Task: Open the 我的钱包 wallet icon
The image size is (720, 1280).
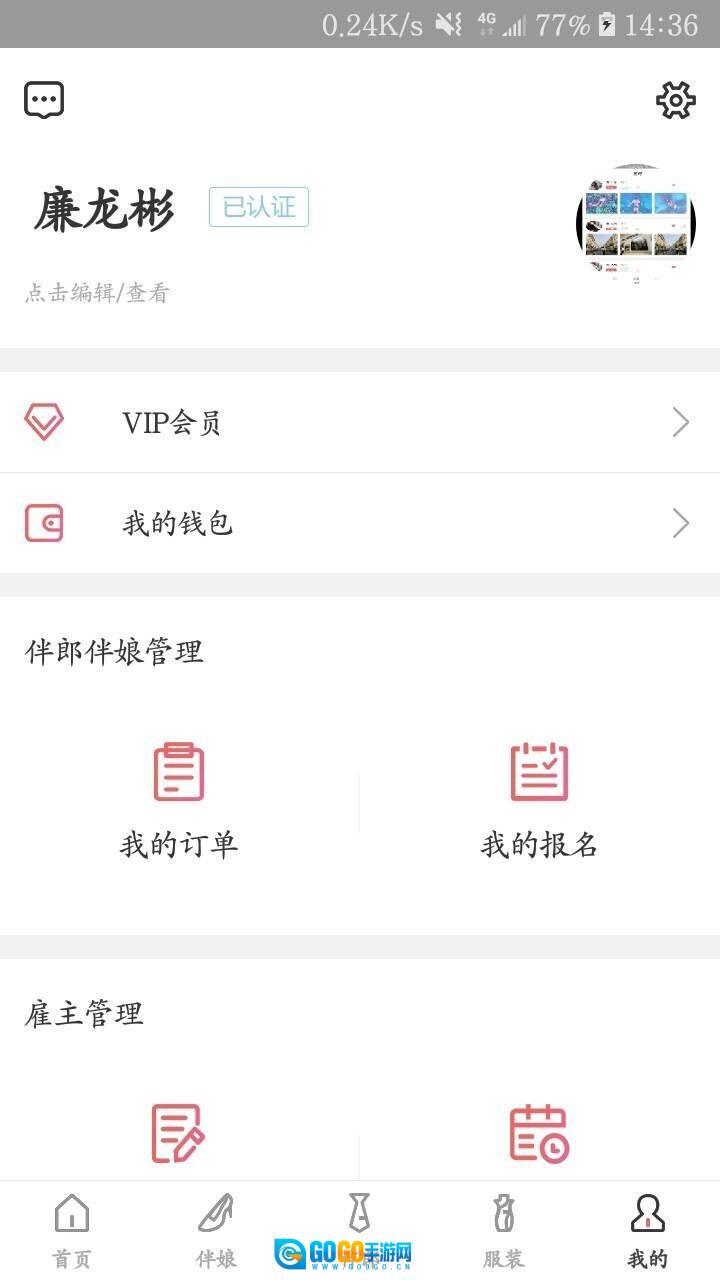Action: pos(42,522)
